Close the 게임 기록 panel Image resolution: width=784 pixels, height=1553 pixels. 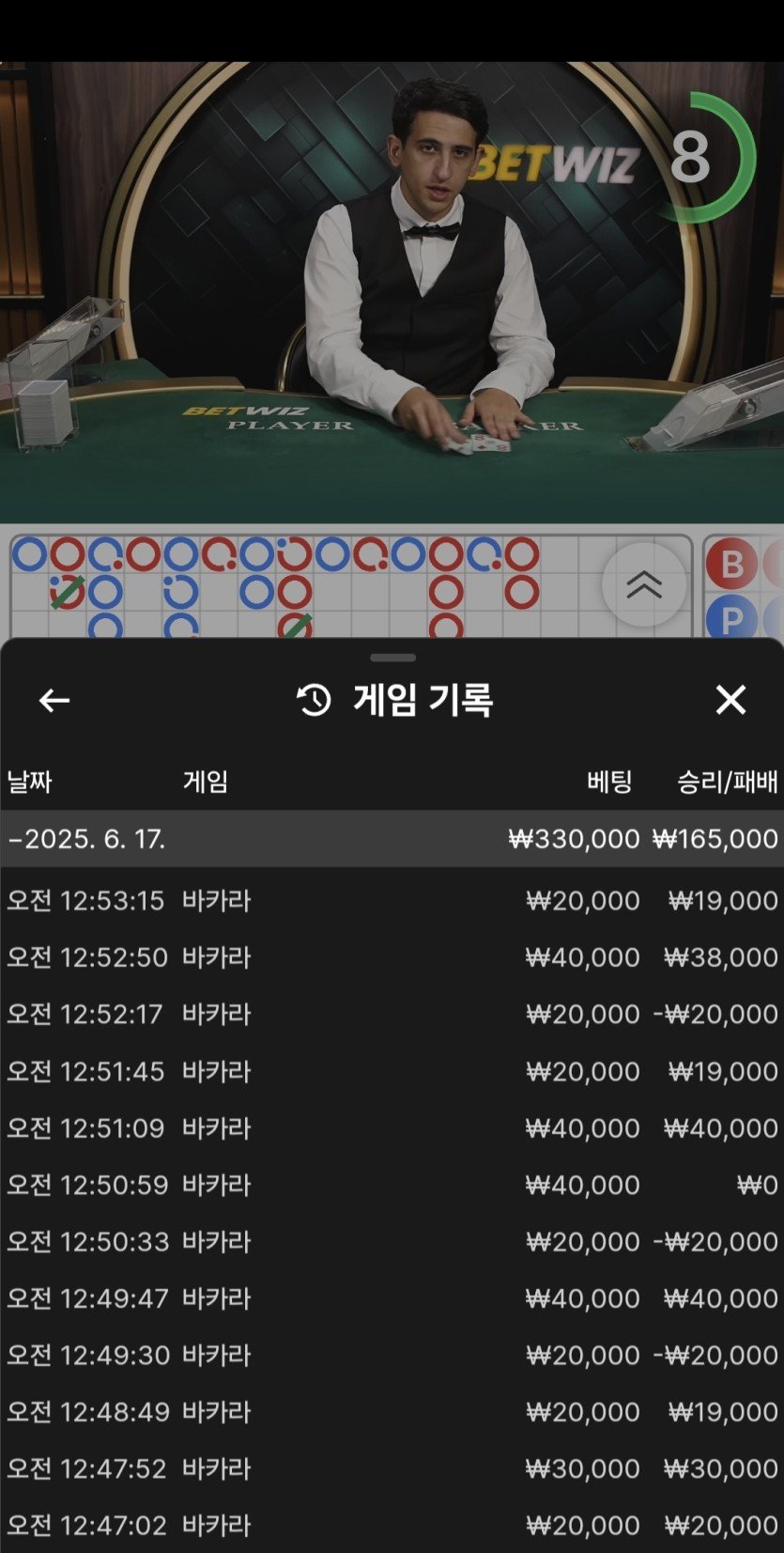pos(730,700)
